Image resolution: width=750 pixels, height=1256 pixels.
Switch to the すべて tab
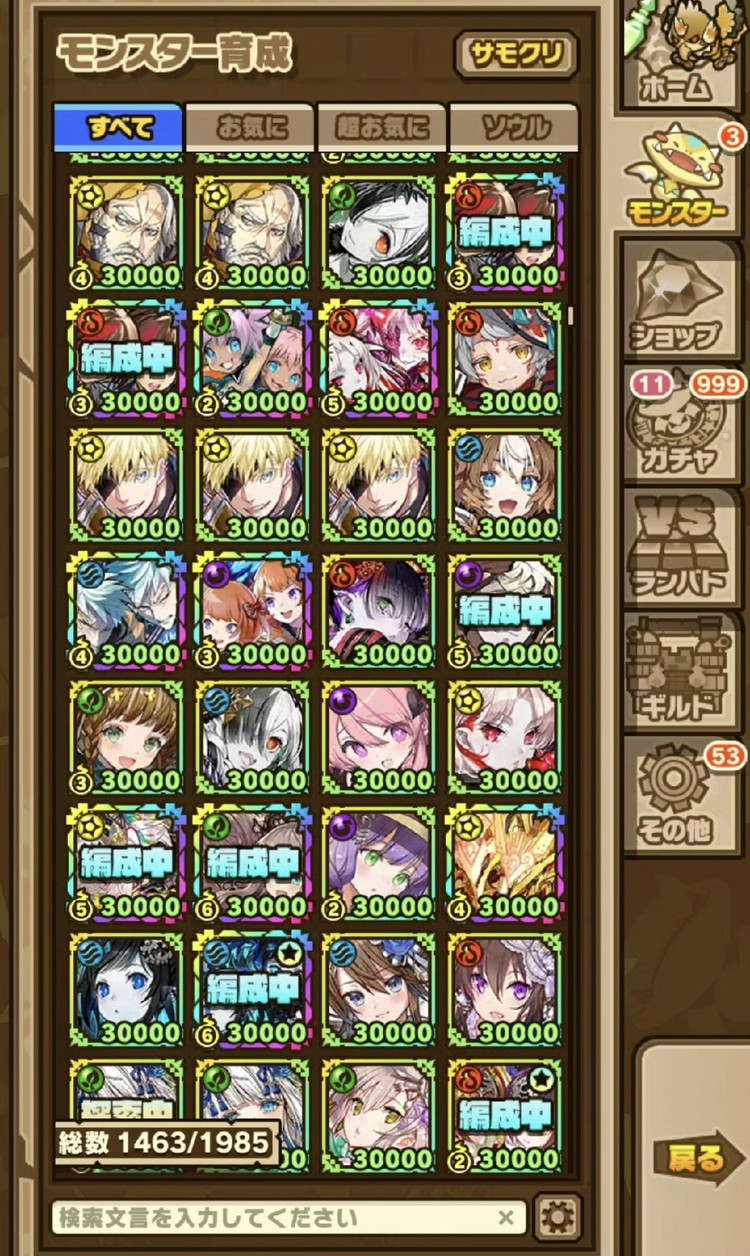[118, 127]
